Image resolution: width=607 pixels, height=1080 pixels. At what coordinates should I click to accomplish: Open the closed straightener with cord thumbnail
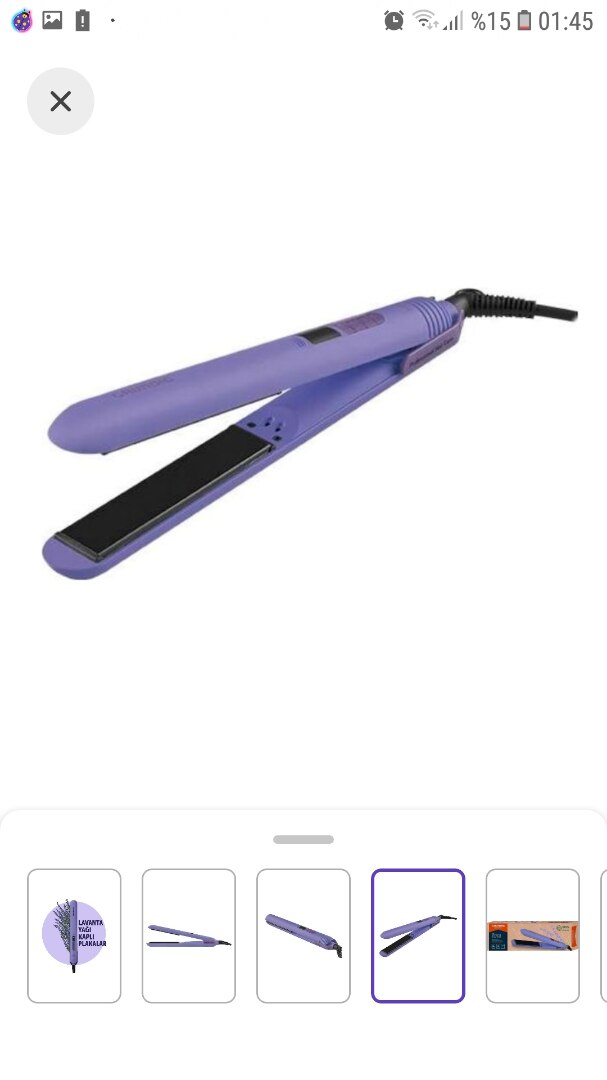303,935
